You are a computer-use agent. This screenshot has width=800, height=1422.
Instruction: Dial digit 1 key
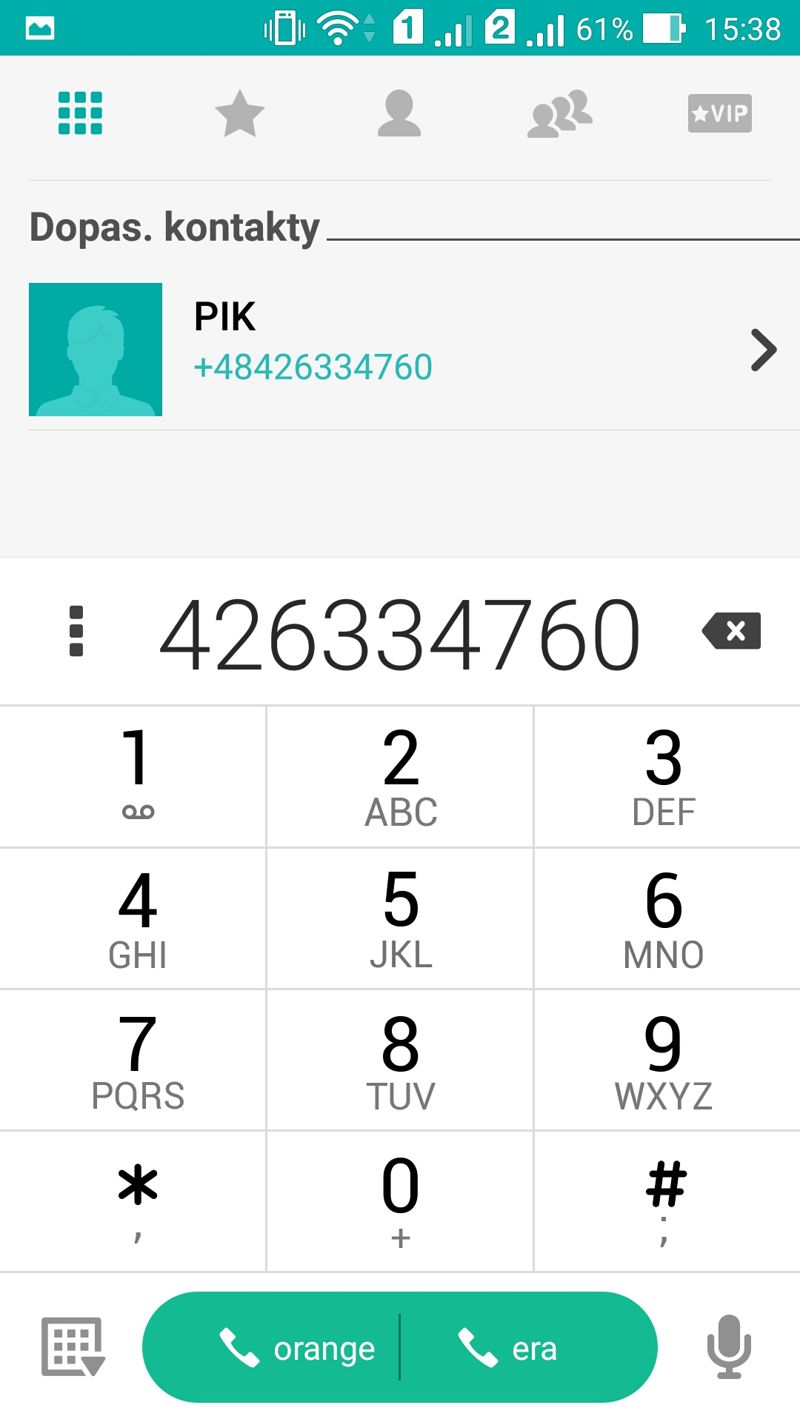pyautogui.click(x=133, y=777)
